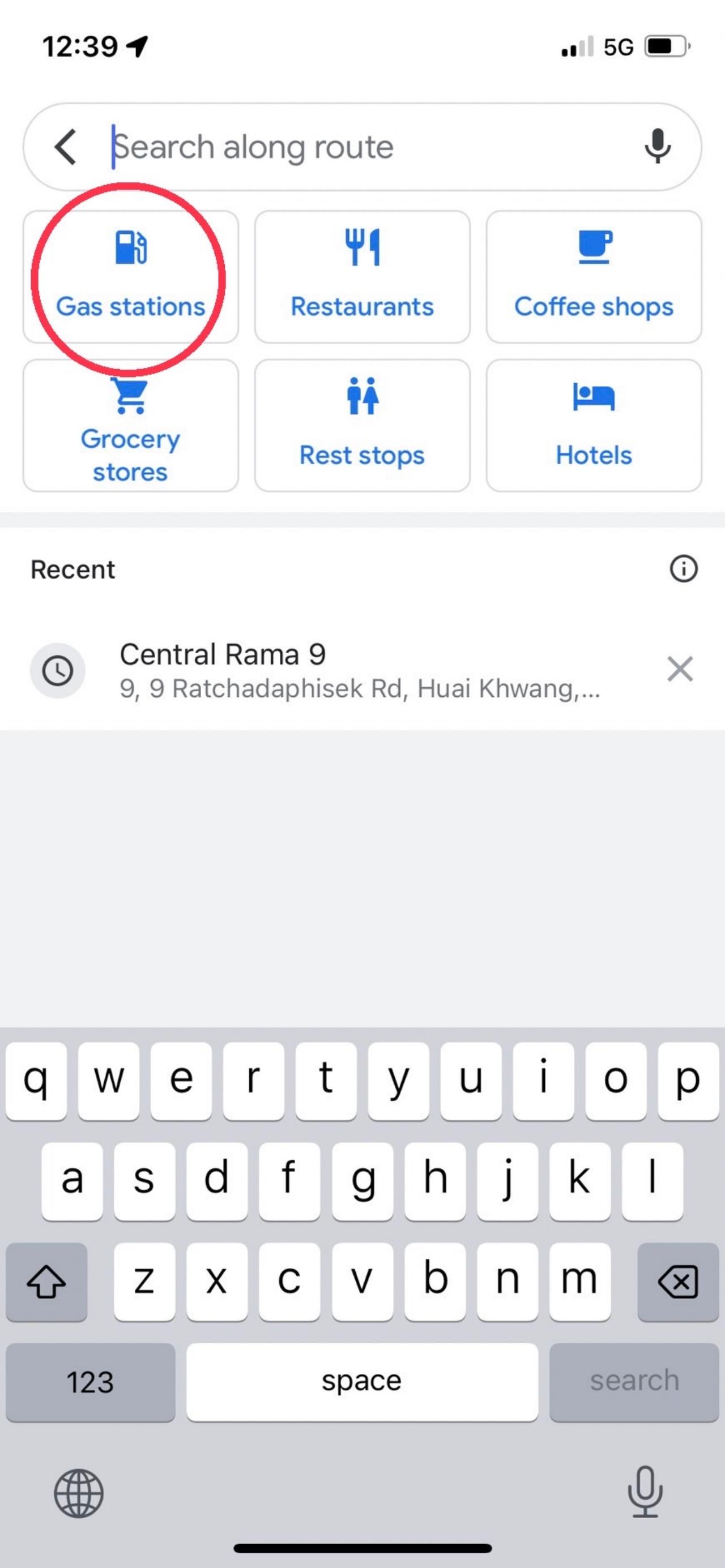Go back using the arrow in search bar
Screen dimensions: 725x1568
point(66,147)
